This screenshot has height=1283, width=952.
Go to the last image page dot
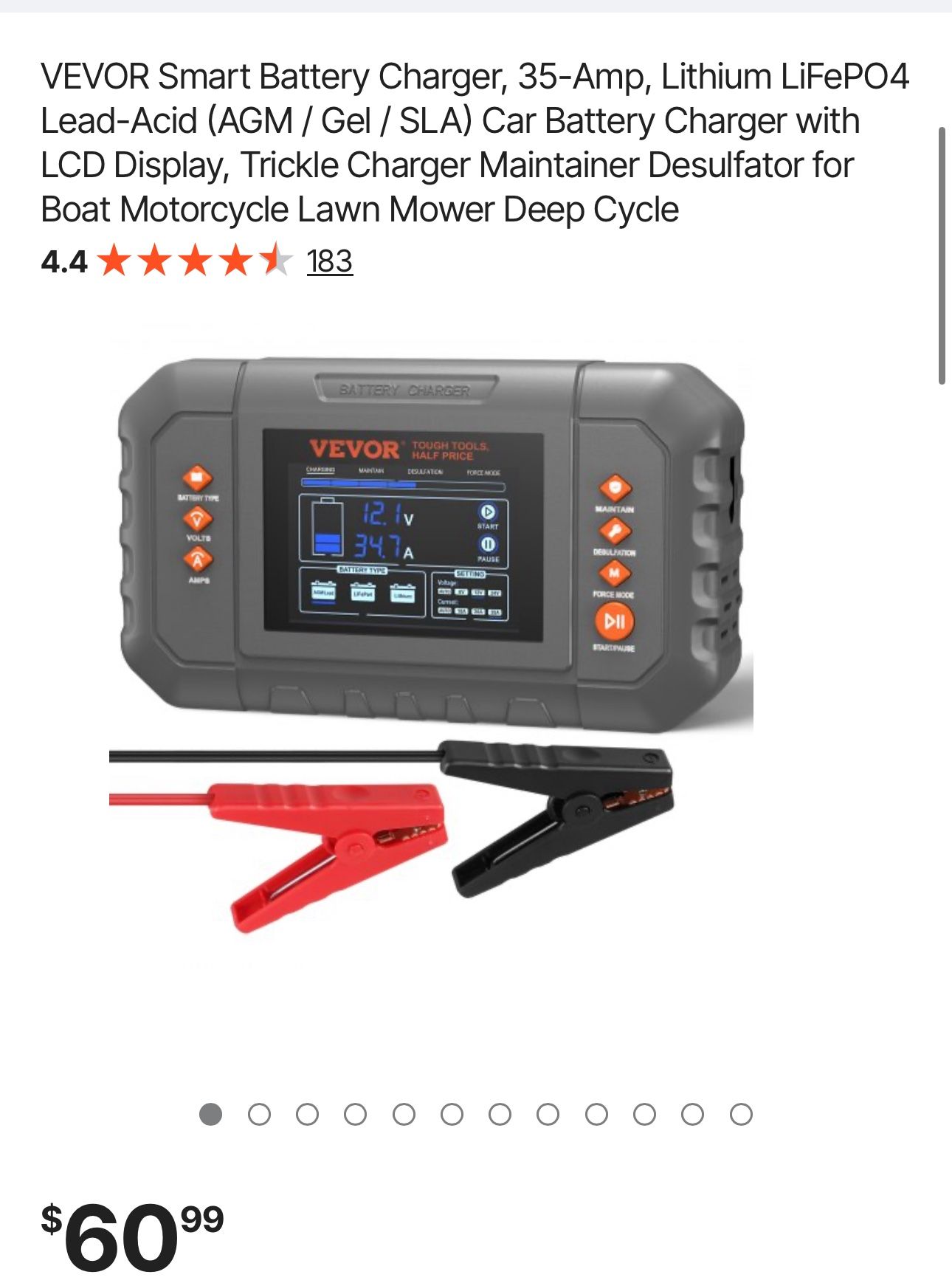pyautogui.click(x=740, y=1114)
